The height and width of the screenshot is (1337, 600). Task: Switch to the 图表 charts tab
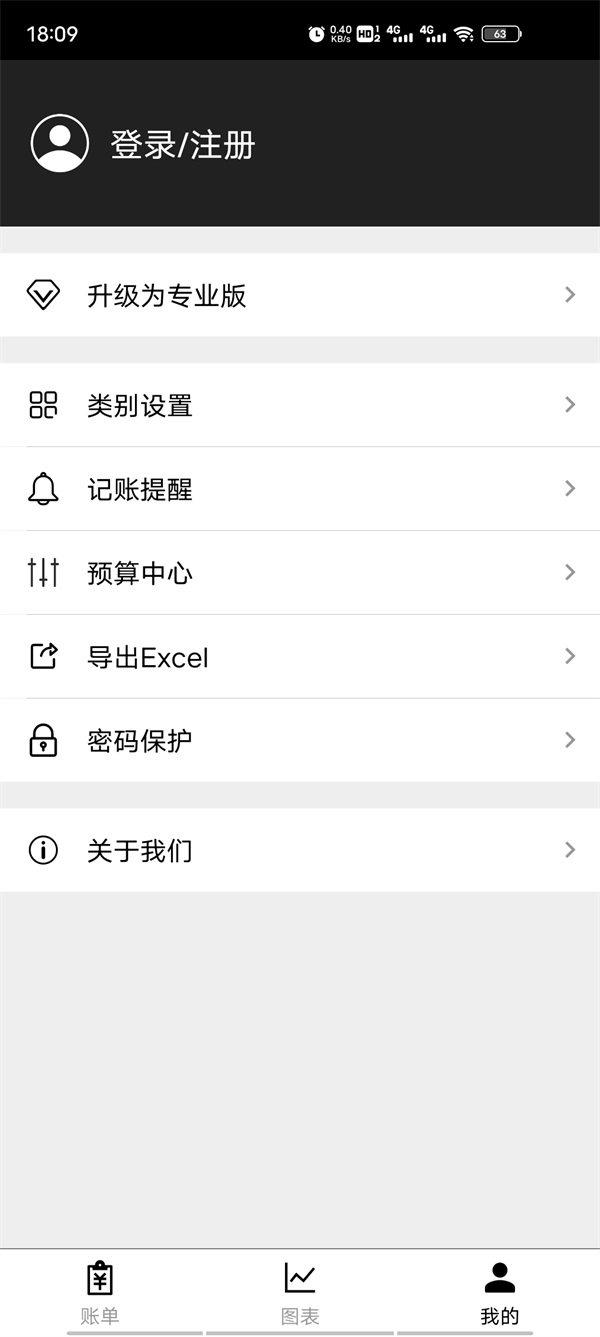pyautogui.click(x=300, y=1292)
